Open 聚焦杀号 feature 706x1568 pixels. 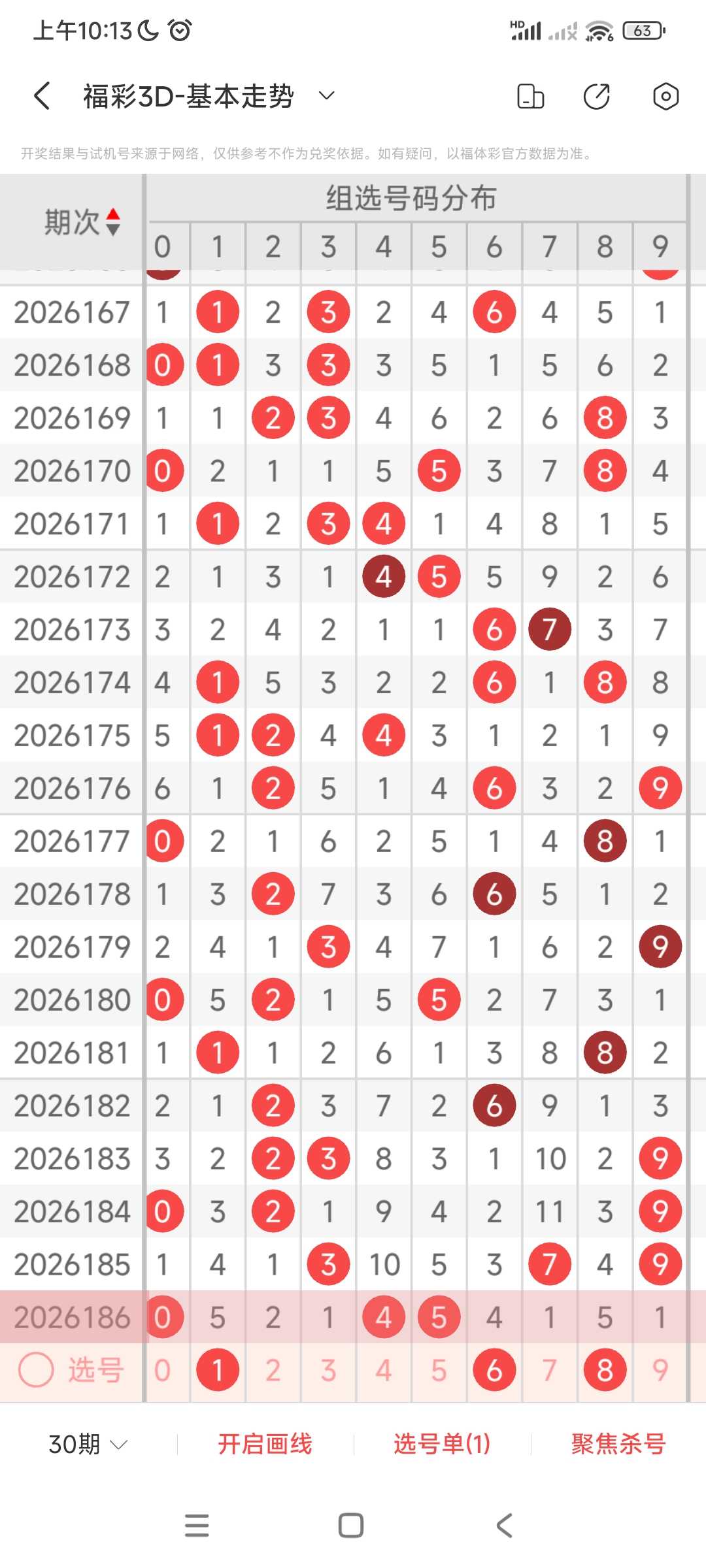pos(618,1445)
